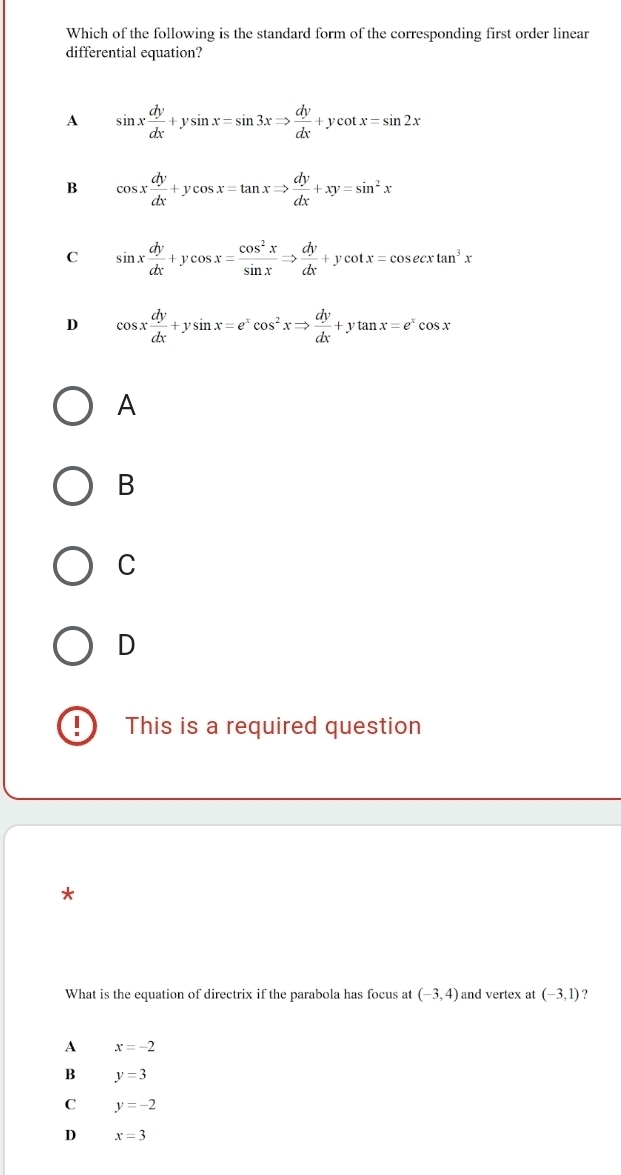This screenshot has height=1175, width=621.
Task: Select answer option A
Action: click(71, 405)
